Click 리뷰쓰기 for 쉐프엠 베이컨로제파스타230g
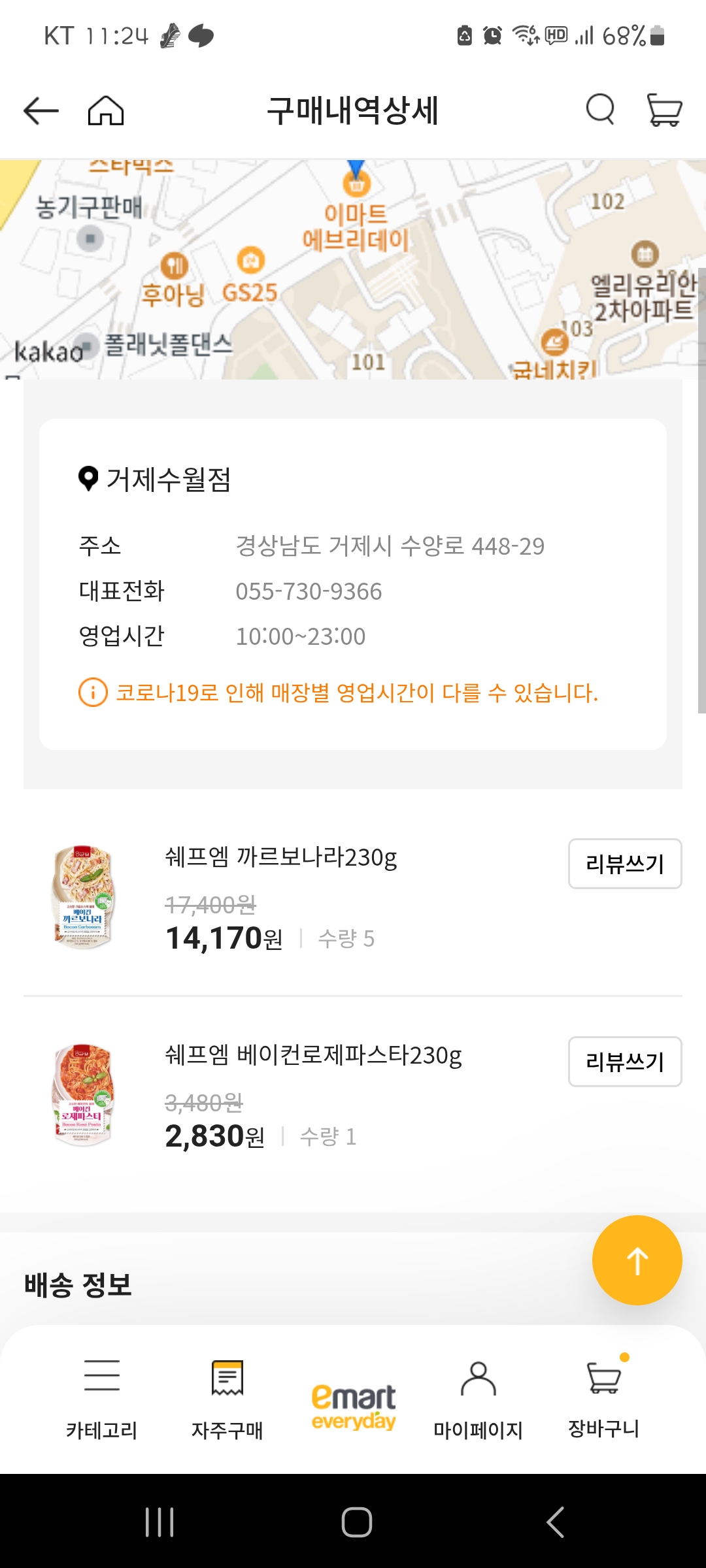Viewport: 706px width, 1568px height. coord(624,1062)
